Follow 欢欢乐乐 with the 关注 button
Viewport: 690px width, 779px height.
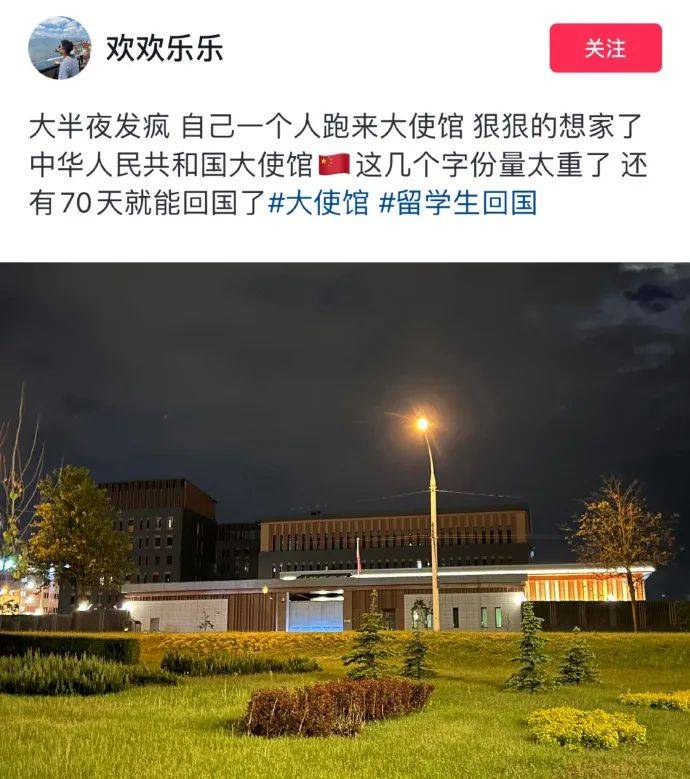[605, 48]
